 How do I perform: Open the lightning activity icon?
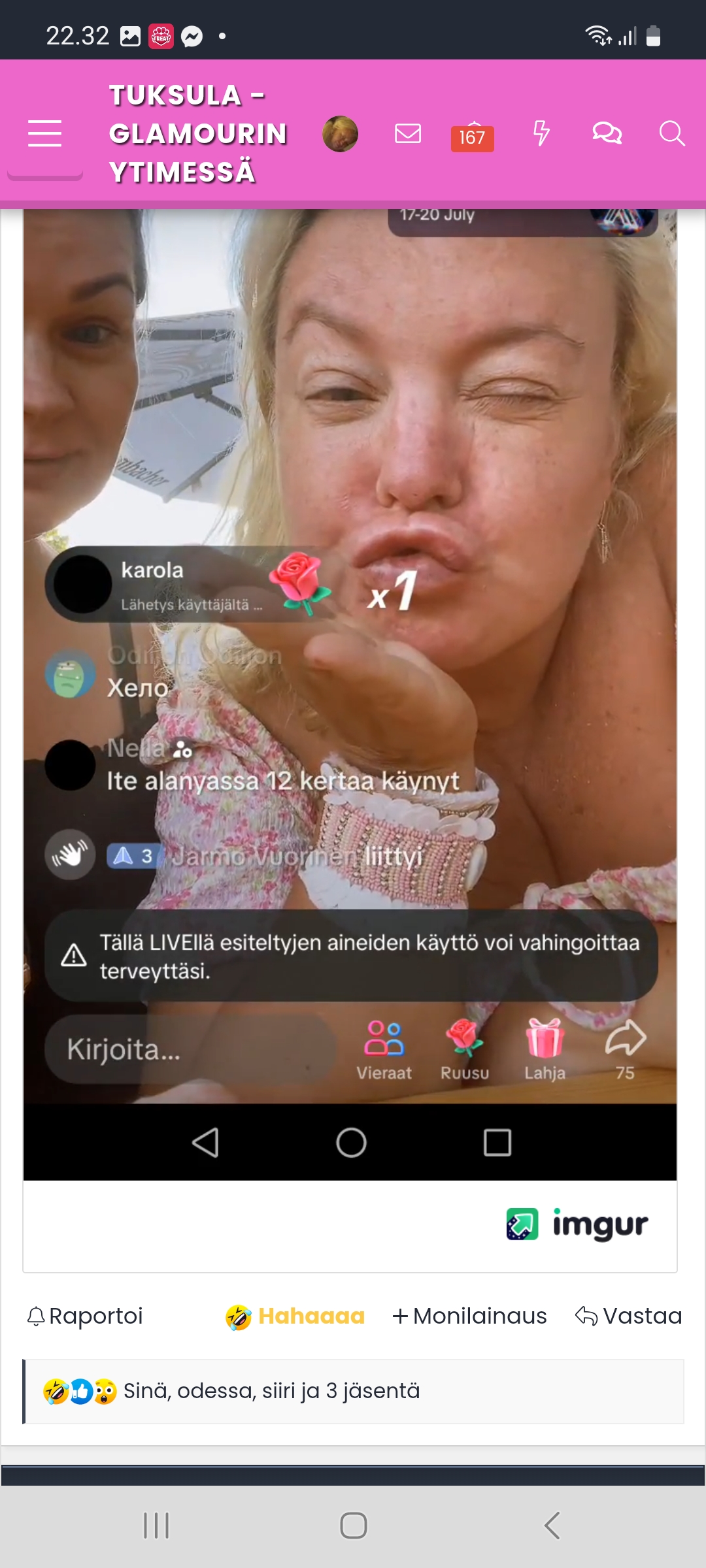(x=541, y=133)
